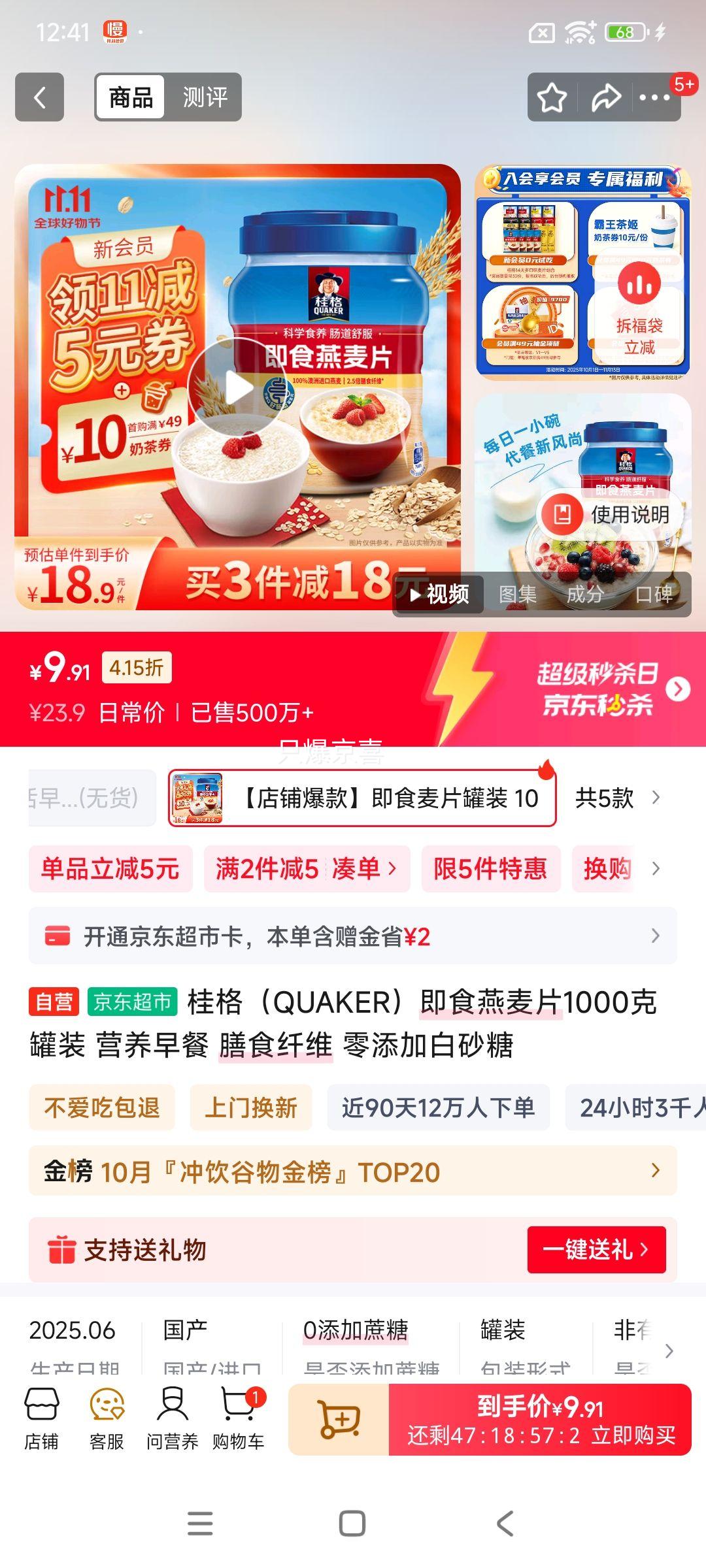Viewport: 706px width, 1568px height.
Task: View the 冲饮谷物金榜 TOP20 ranking
Action: [x=353, y=1172]
